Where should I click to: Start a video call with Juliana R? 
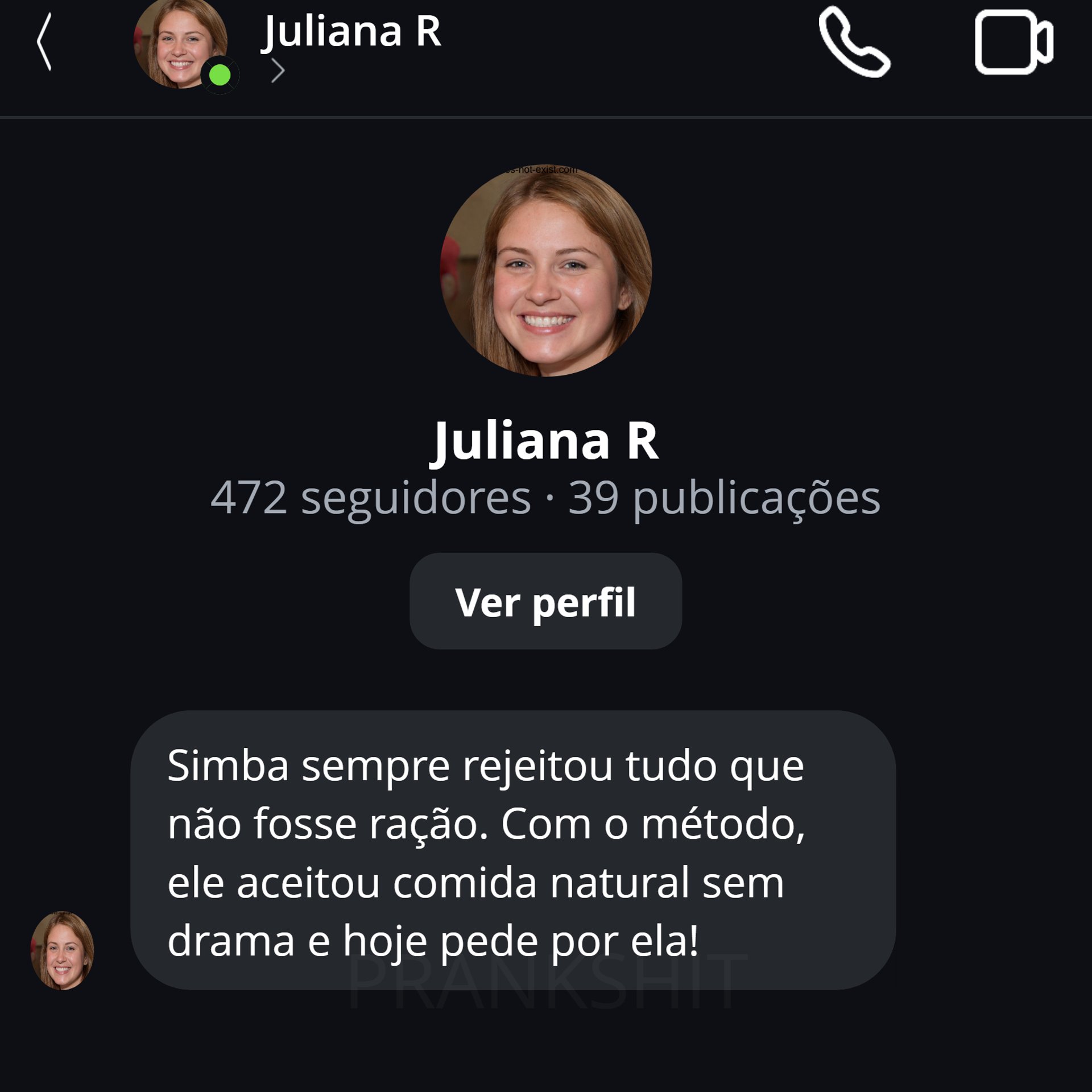coord(1014,42)
